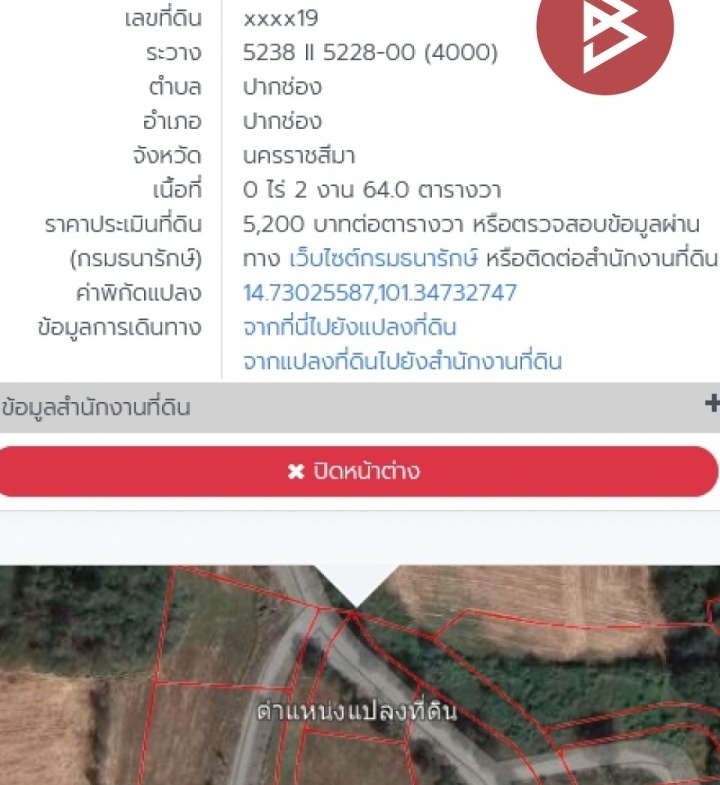Screen dimensions: 720x785
Task: Close the window with ปิดหน้าต่าง
Action: 358,472
